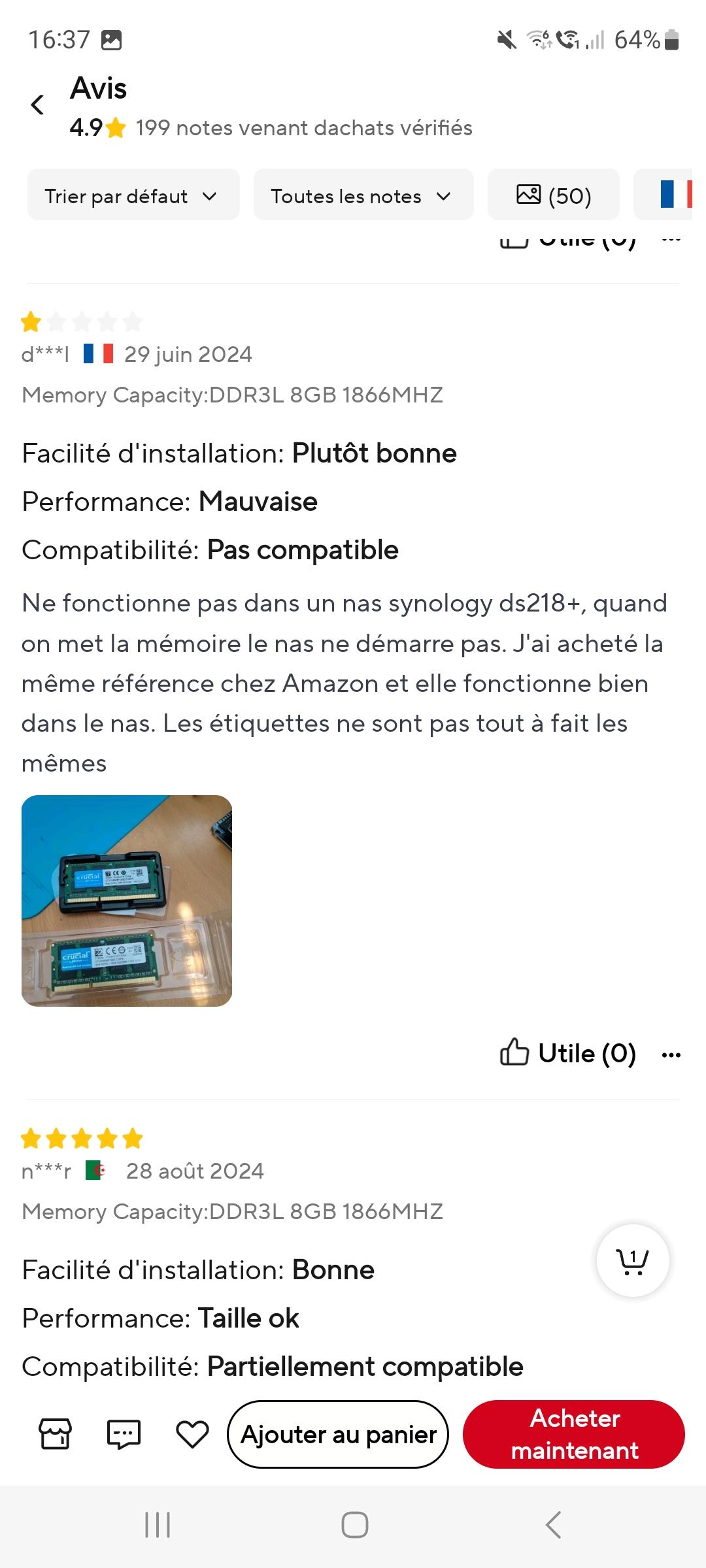The width and height of the screenshot is (706, 1568).
Task: Tap Ajouter au panier
Action: point(338,1434)
